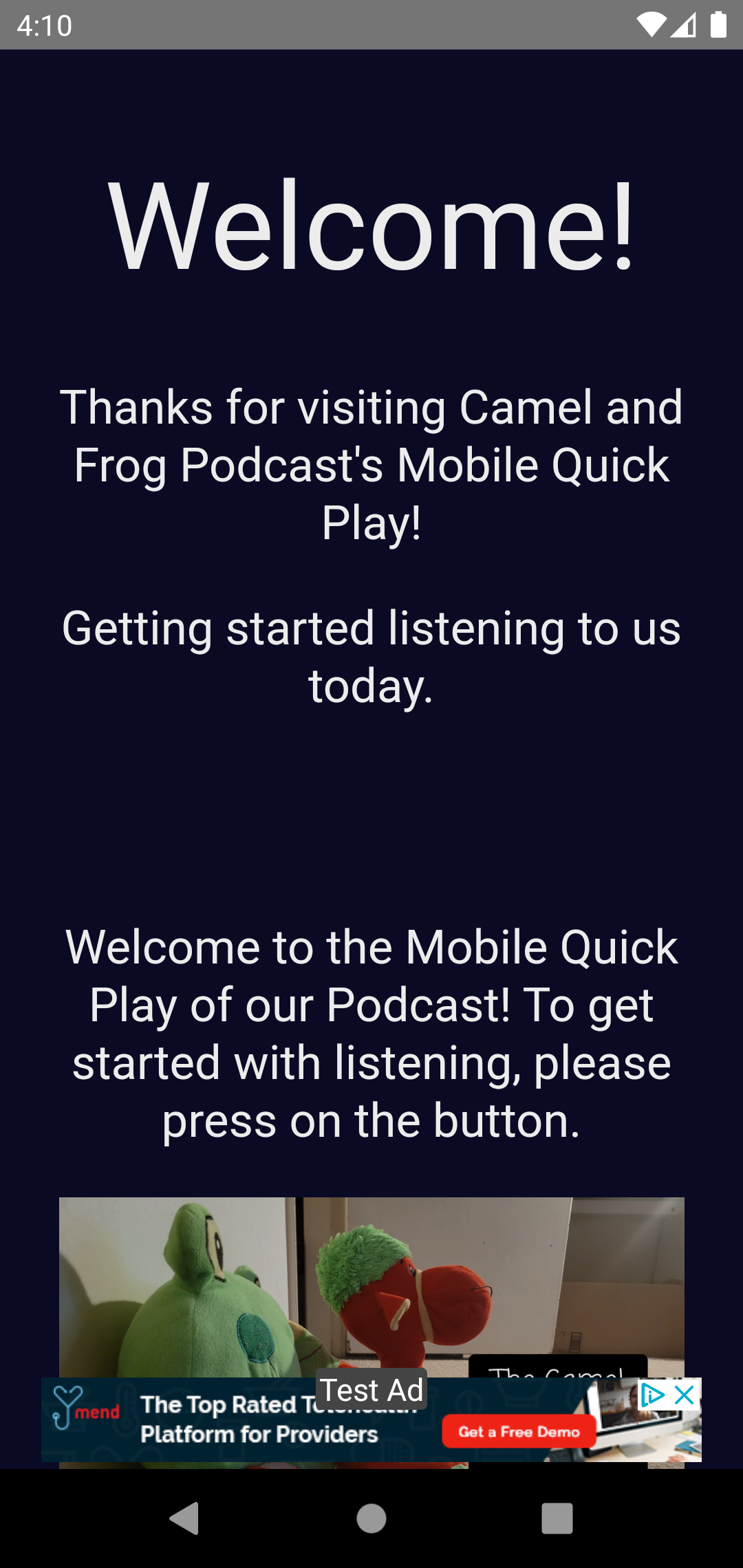Close the Mend test ad banner

(685, 1395)
